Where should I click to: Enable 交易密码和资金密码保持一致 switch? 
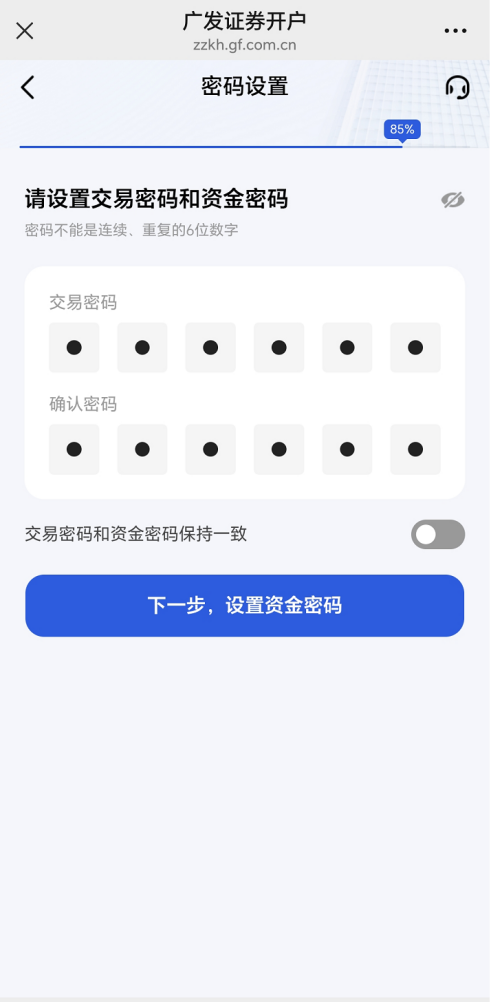pos(438,534)
